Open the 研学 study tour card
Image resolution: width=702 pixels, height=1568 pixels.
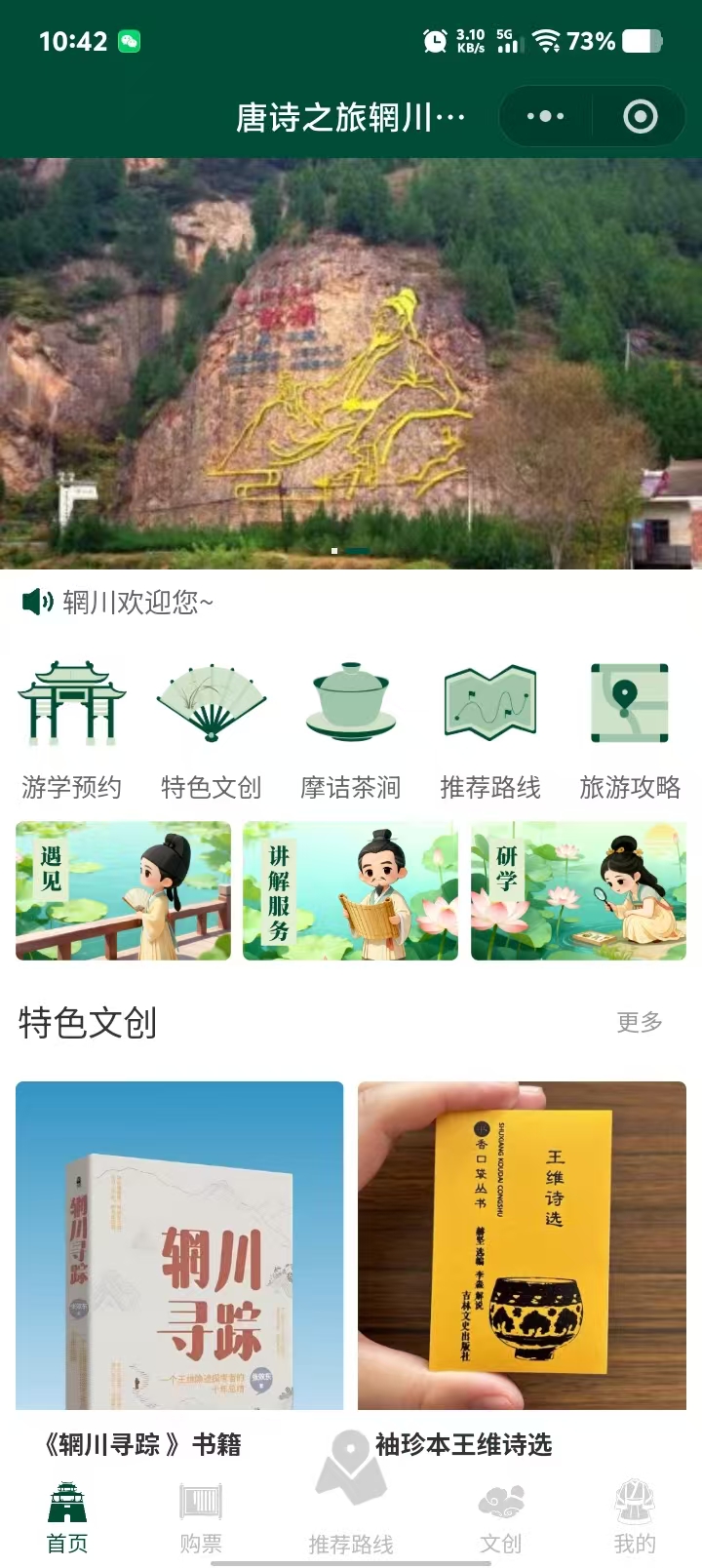tap(578, 890)
